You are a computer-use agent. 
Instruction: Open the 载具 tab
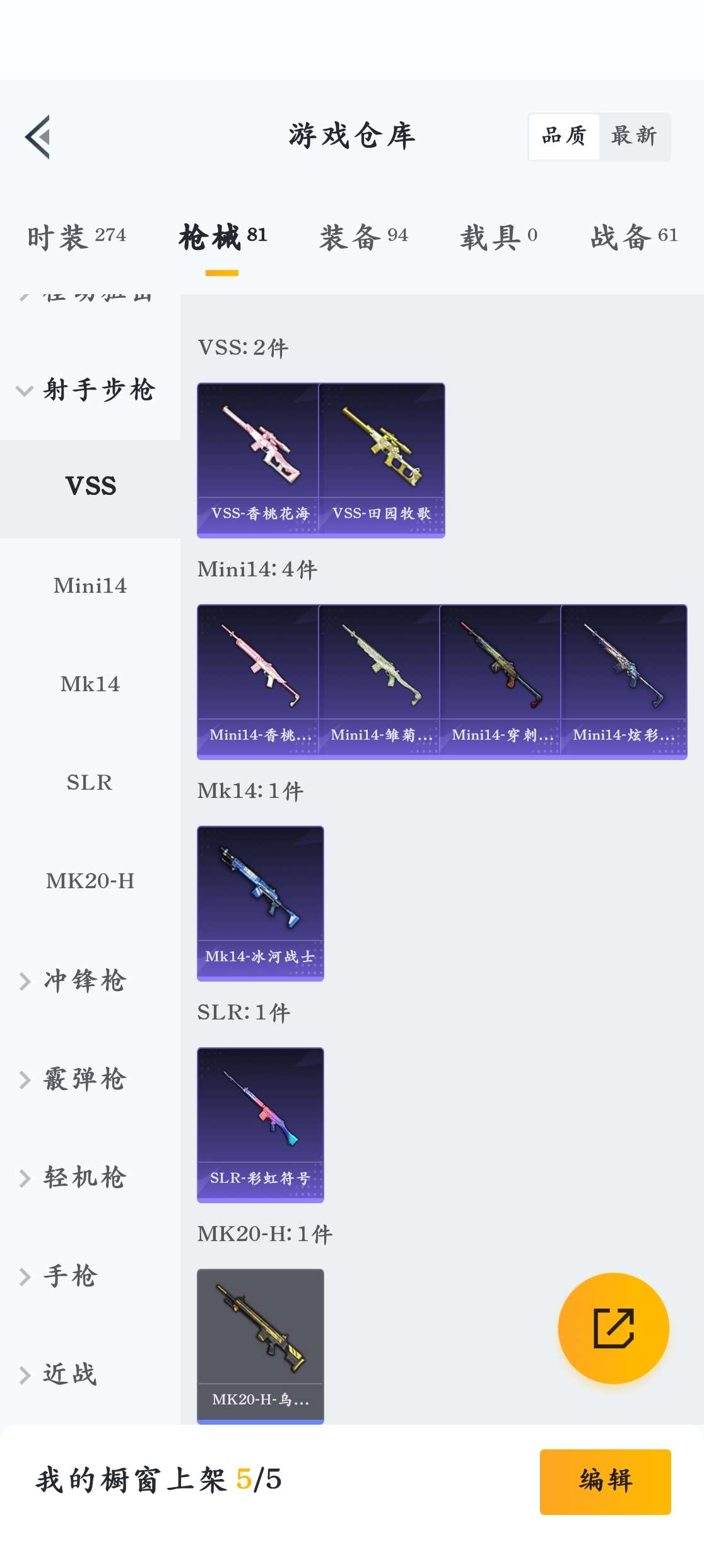[498, 237]
